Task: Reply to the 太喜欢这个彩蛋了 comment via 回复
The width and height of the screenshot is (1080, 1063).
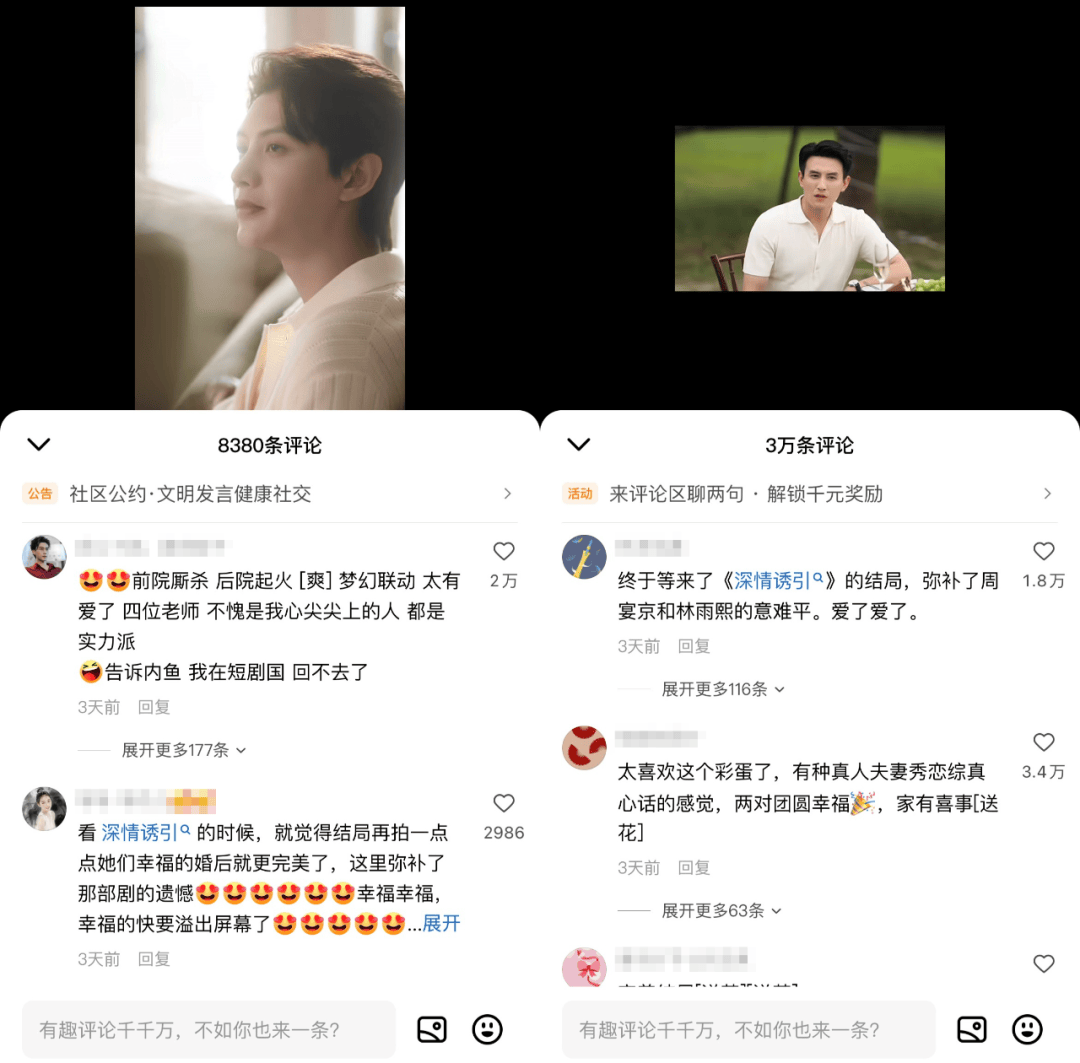Action: tap(694, 867)
